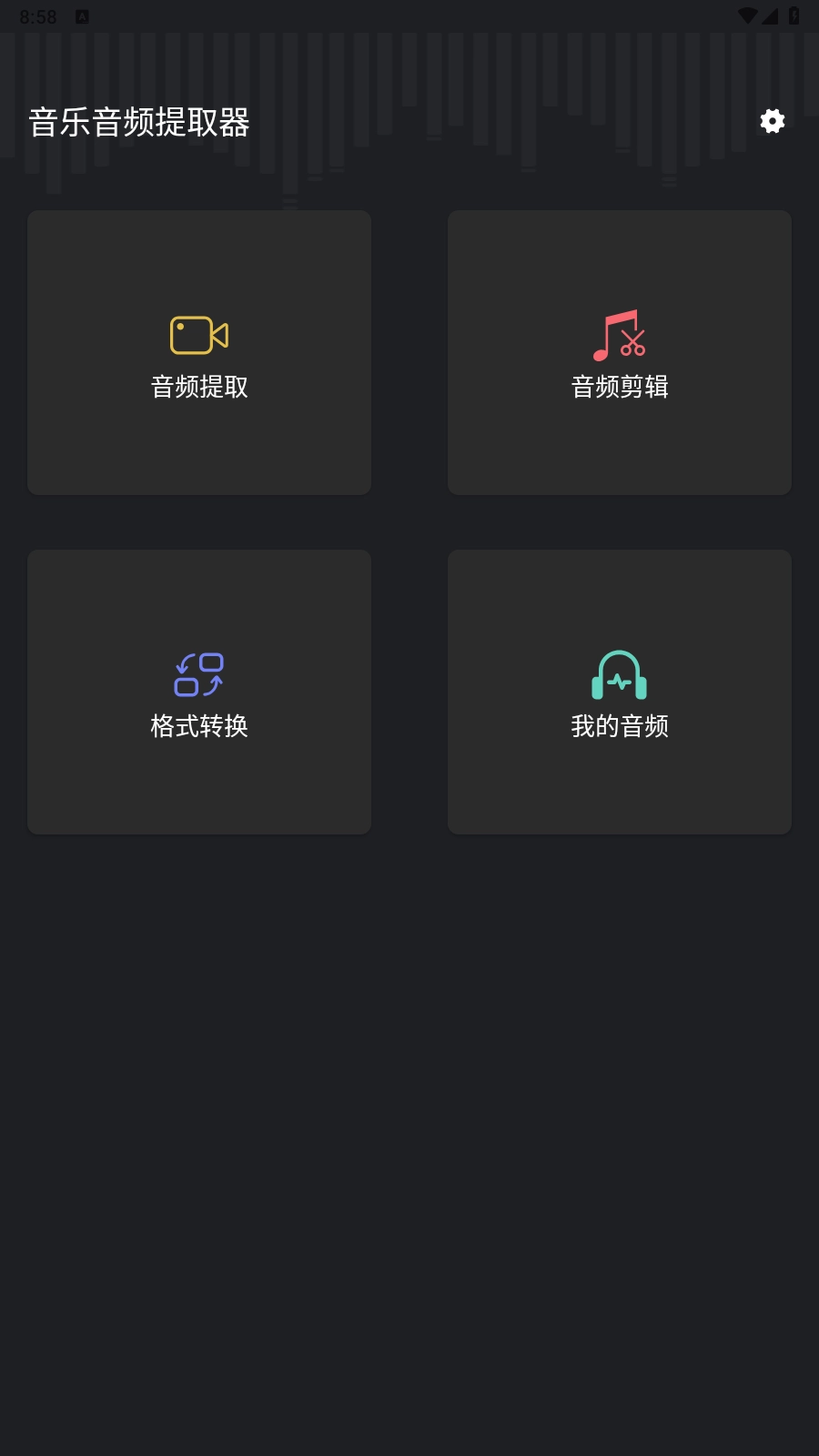This screenshot has height=1456, width=819.
Task: Open the settings gear icon
Action: (772, 120)
